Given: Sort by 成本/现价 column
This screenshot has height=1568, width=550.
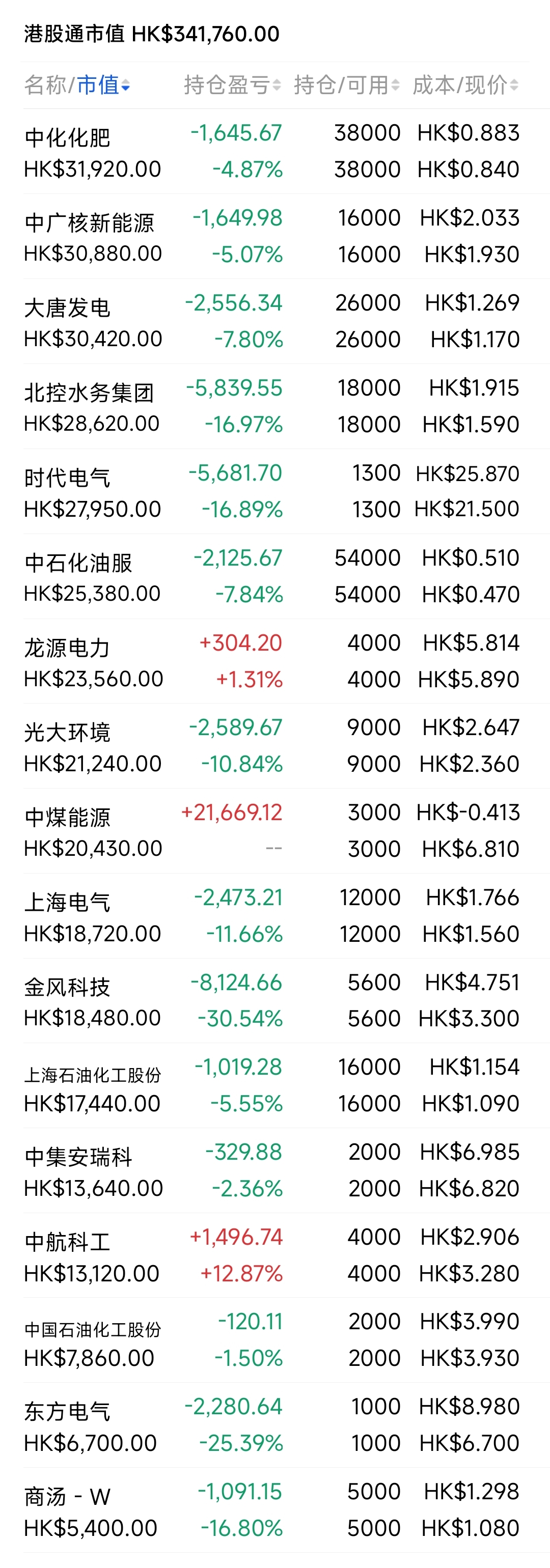Looking at the screenshot, I should pyautogui.click(x=465, y=85).
